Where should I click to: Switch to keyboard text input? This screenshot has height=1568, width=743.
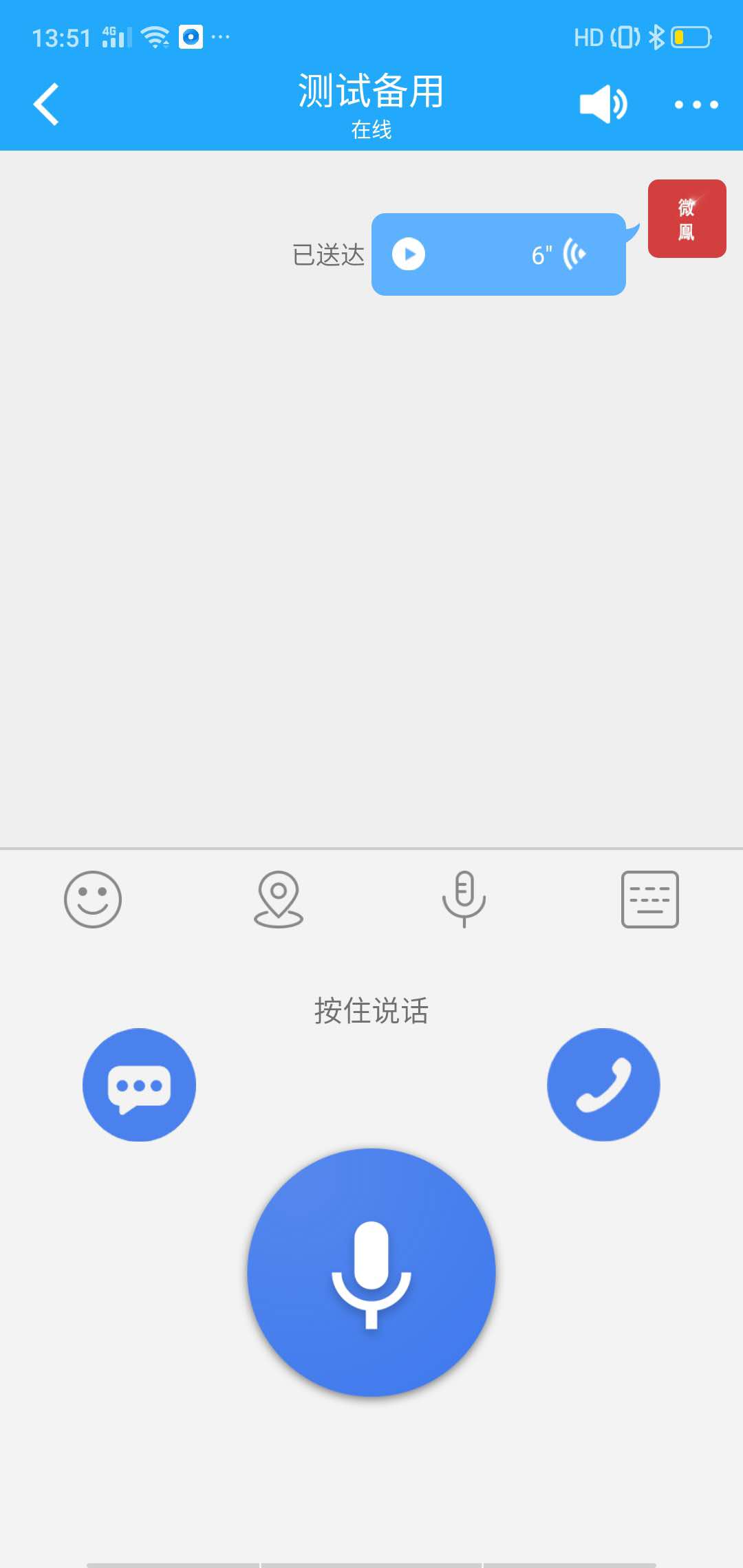click(x=649, y=899)
